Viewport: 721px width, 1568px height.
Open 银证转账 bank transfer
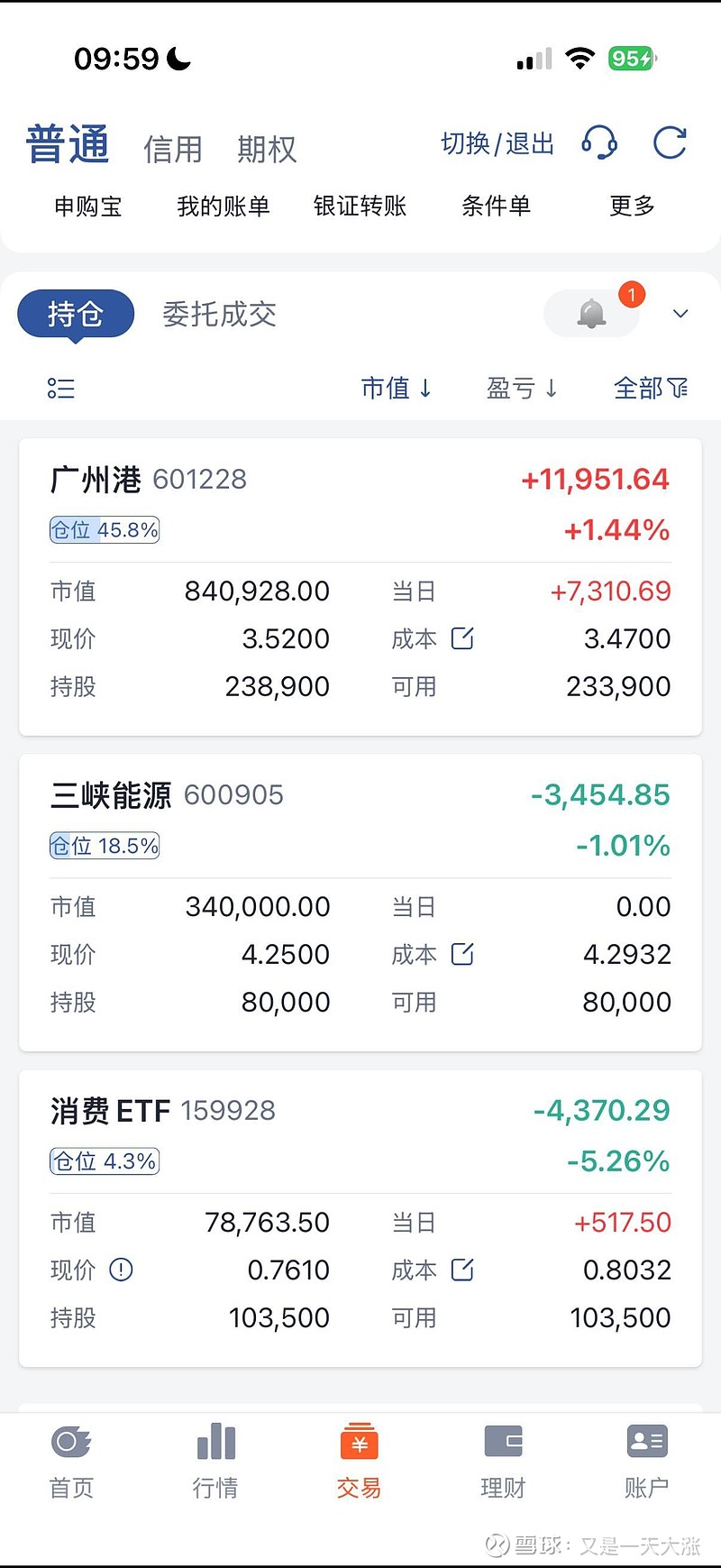[360, 206]
